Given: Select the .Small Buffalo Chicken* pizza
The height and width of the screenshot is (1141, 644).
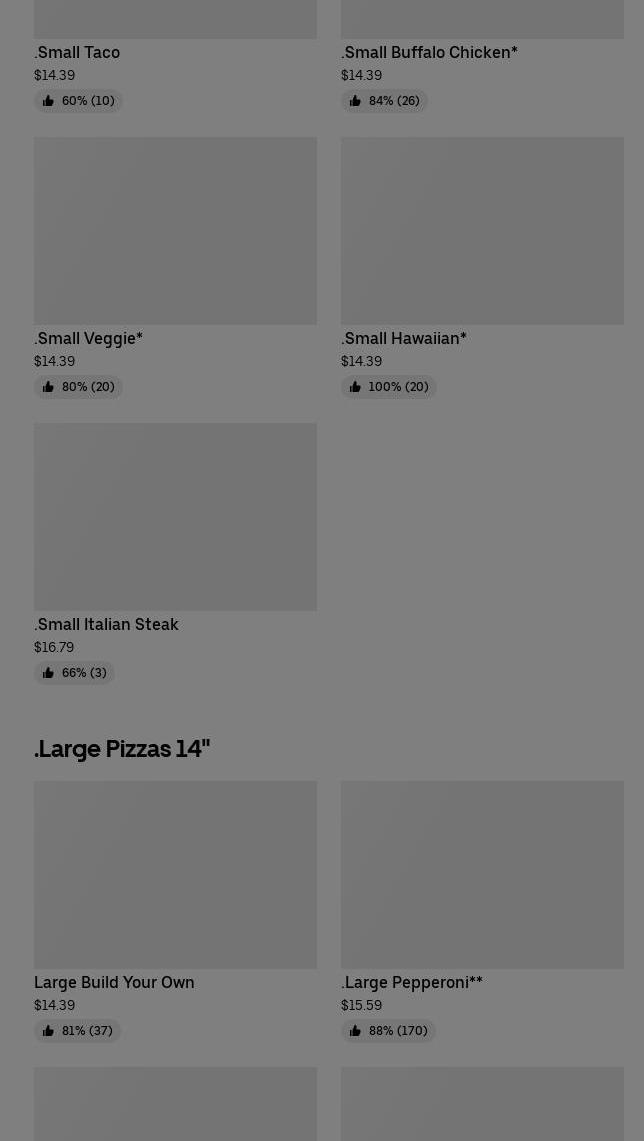Looking at the screenshot, I should 429,52.
